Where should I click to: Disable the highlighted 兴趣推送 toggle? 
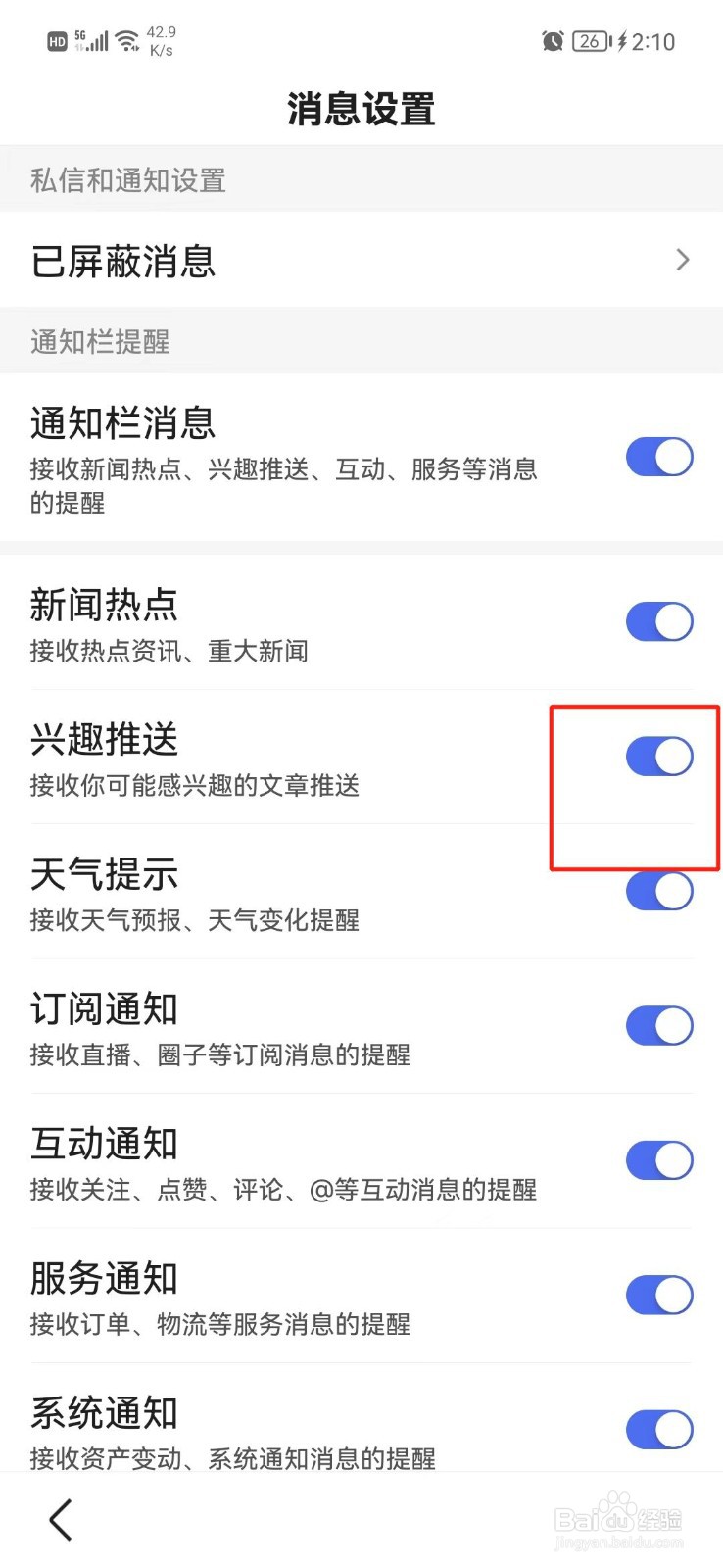658,756
